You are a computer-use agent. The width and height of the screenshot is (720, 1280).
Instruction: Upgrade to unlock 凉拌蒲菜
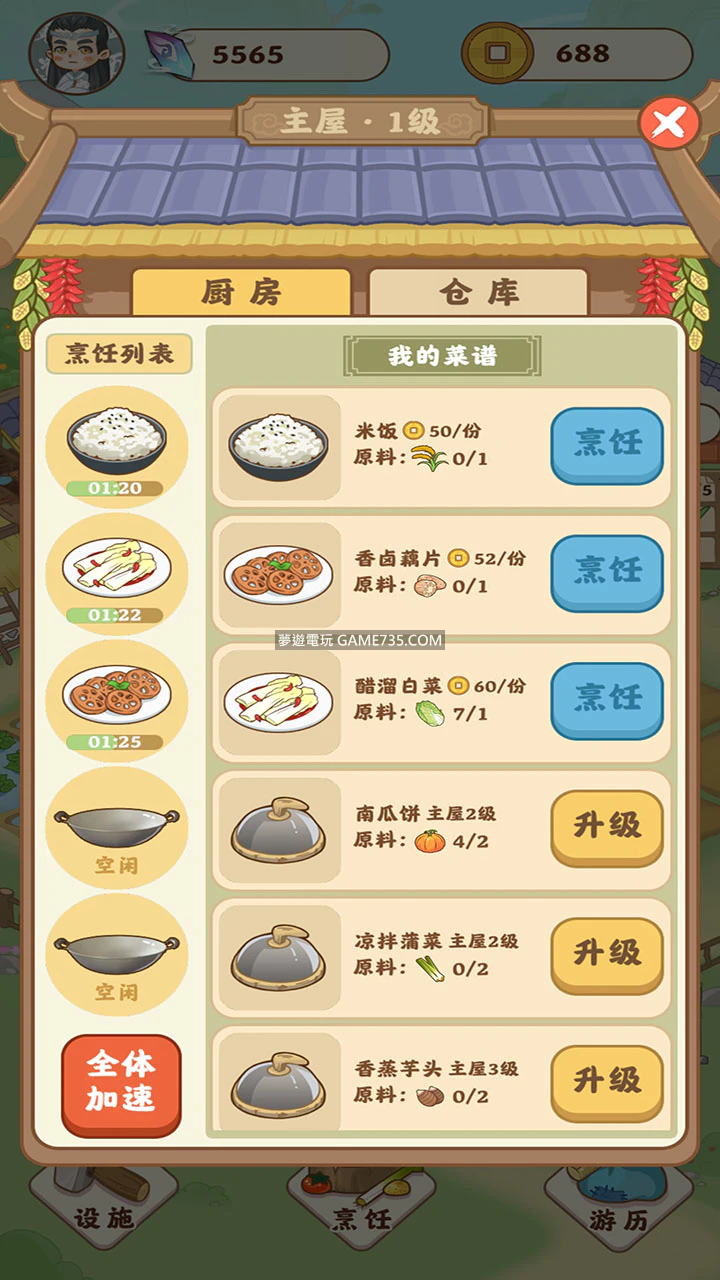point(607,954)
